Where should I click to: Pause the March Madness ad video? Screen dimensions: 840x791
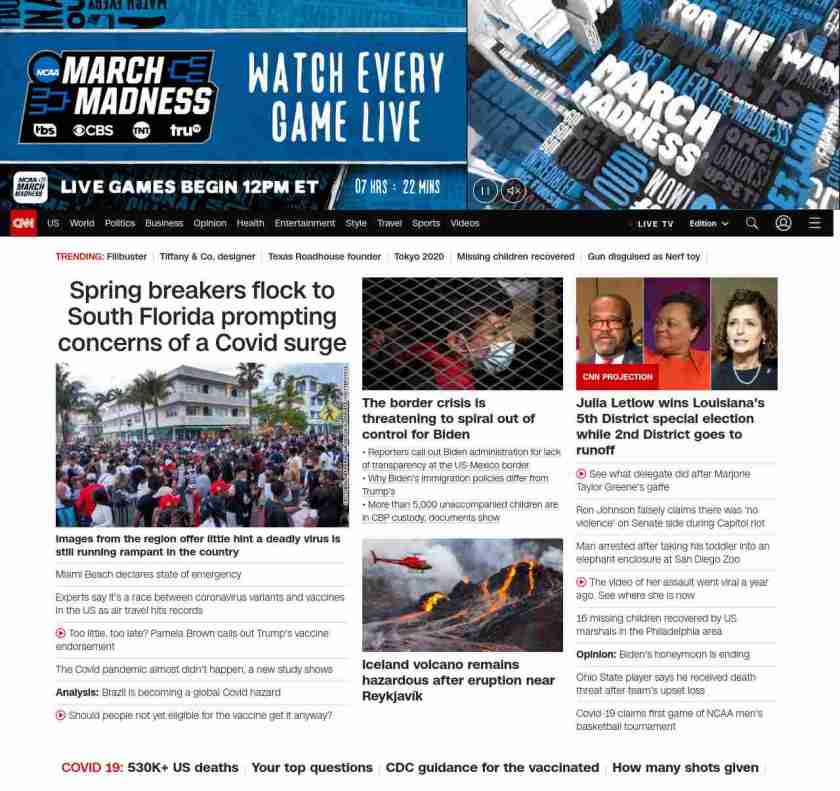pyautogui.click(x=485, y=190)
